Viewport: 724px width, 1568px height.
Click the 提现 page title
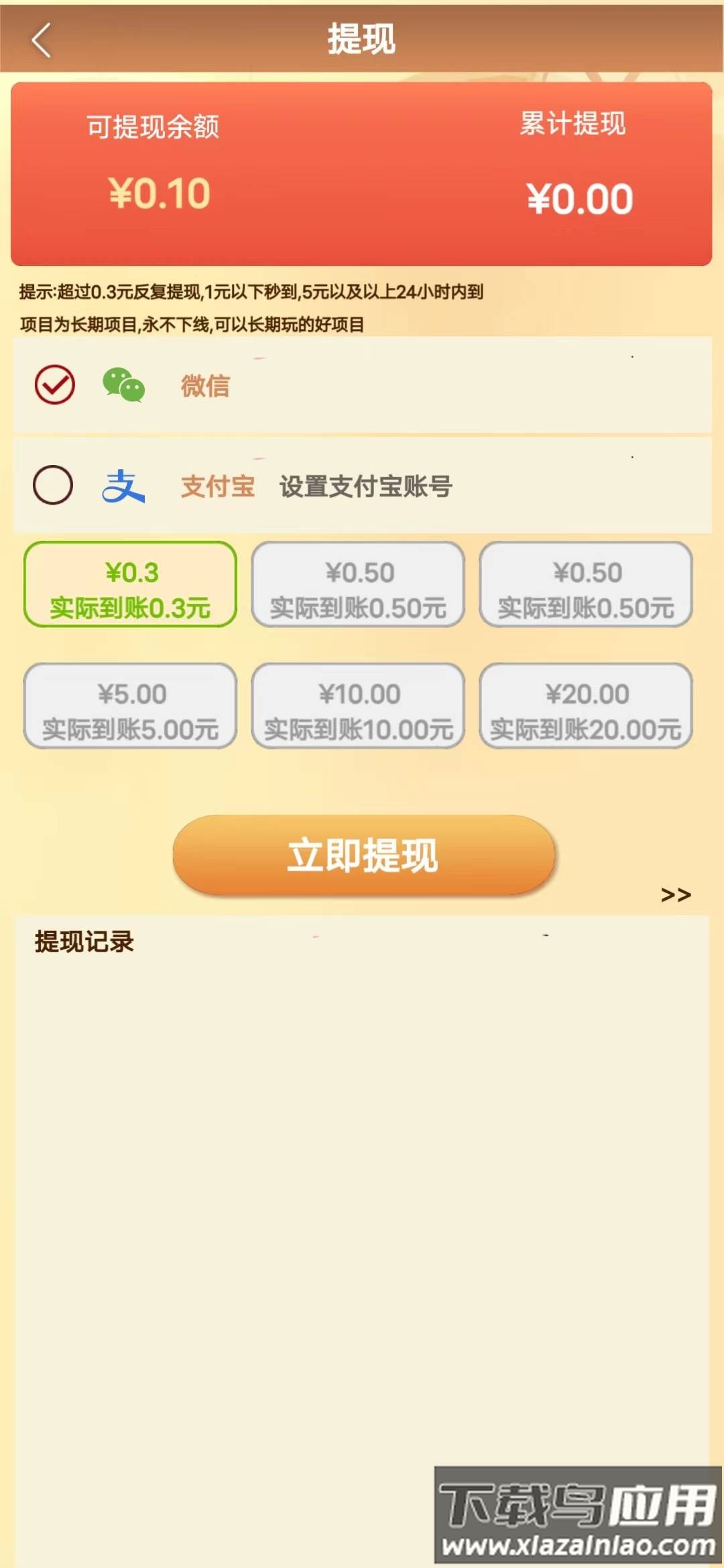[362, 40]
